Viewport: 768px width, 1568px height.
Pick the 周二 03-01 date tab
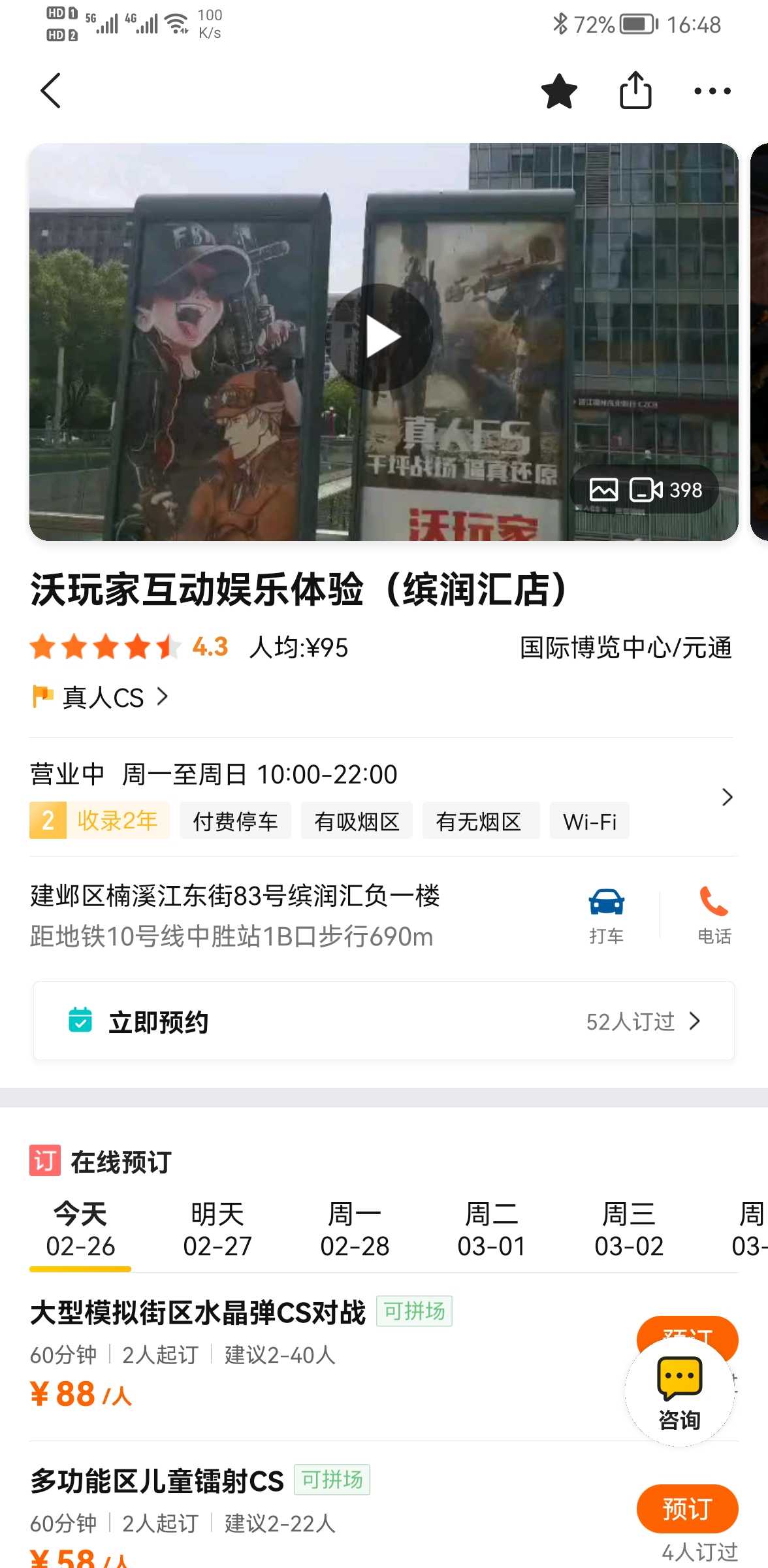point(492,1230)
